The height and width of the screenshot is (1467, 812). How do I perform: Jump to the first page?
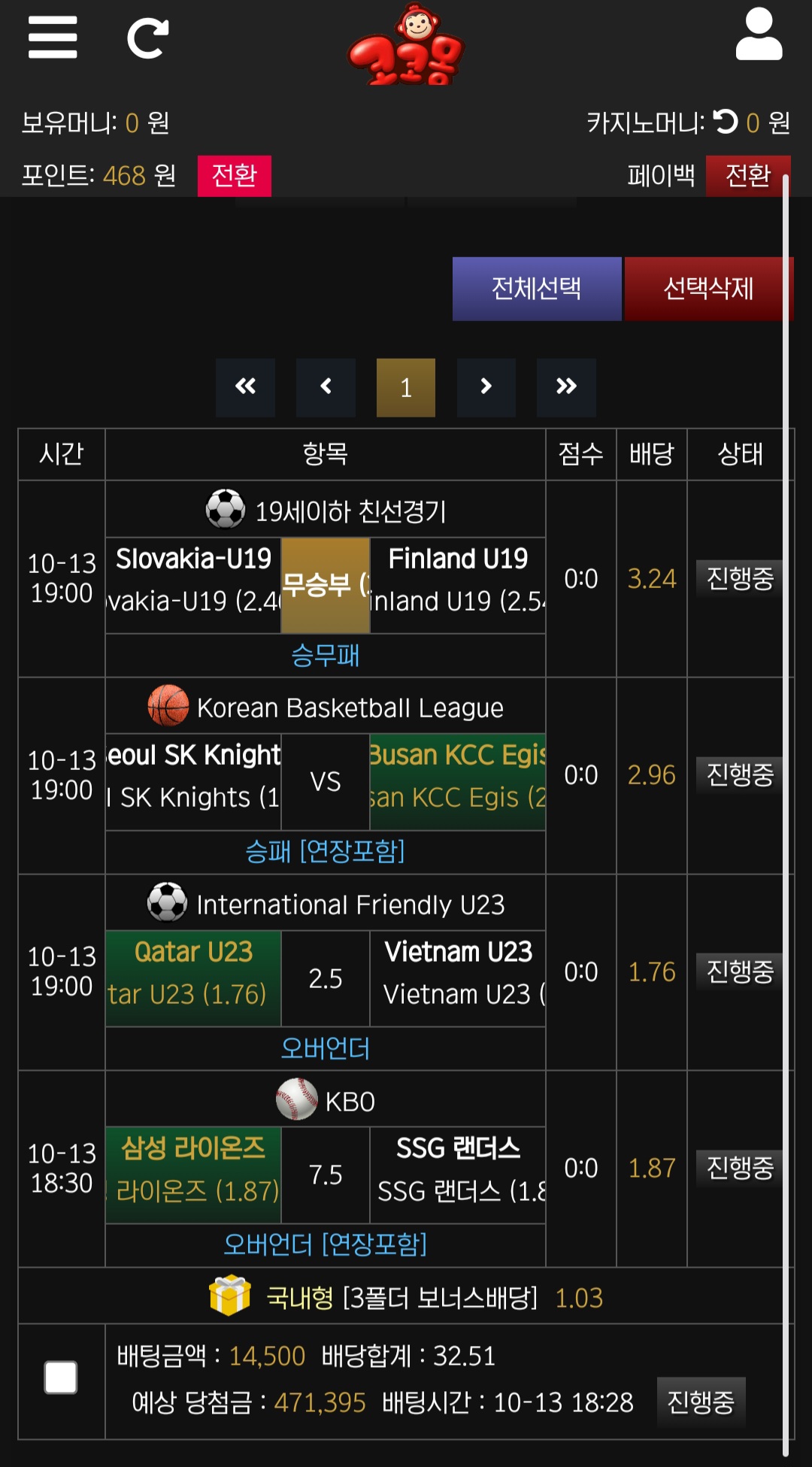click(x=245, y=387)
